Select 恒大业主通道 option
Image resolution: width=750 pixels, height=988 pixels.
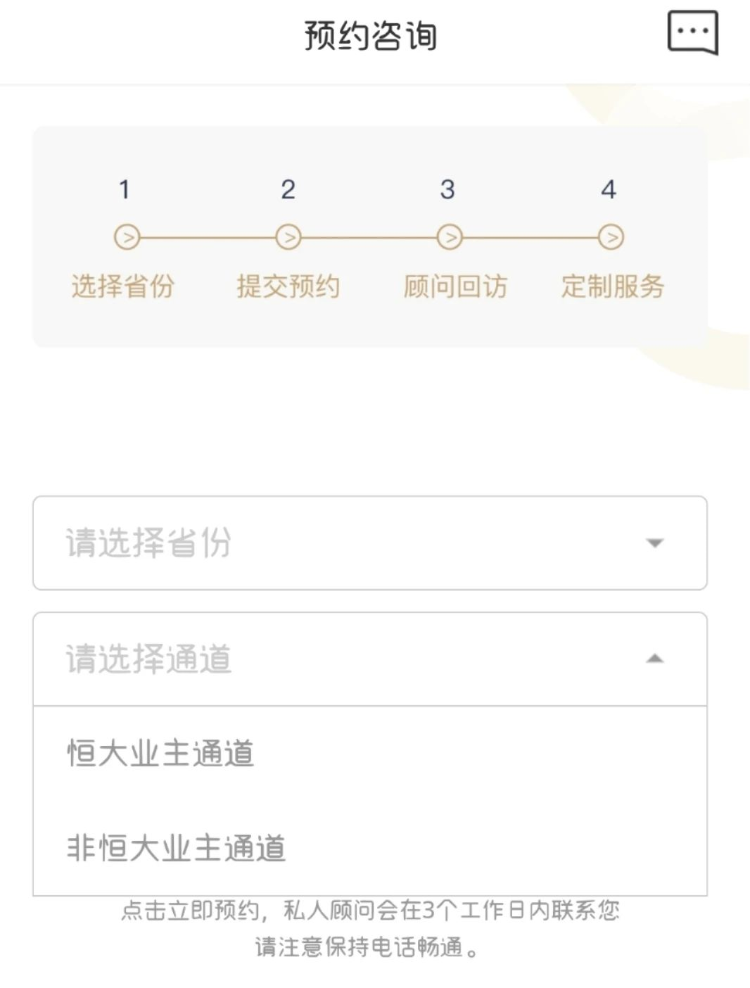pos(161,753)
